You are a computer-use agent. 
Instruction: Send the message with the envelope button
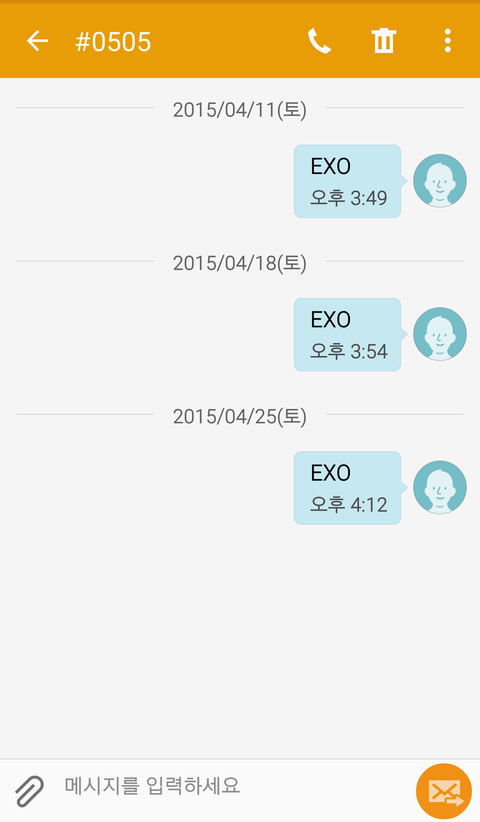pos(444,791)
